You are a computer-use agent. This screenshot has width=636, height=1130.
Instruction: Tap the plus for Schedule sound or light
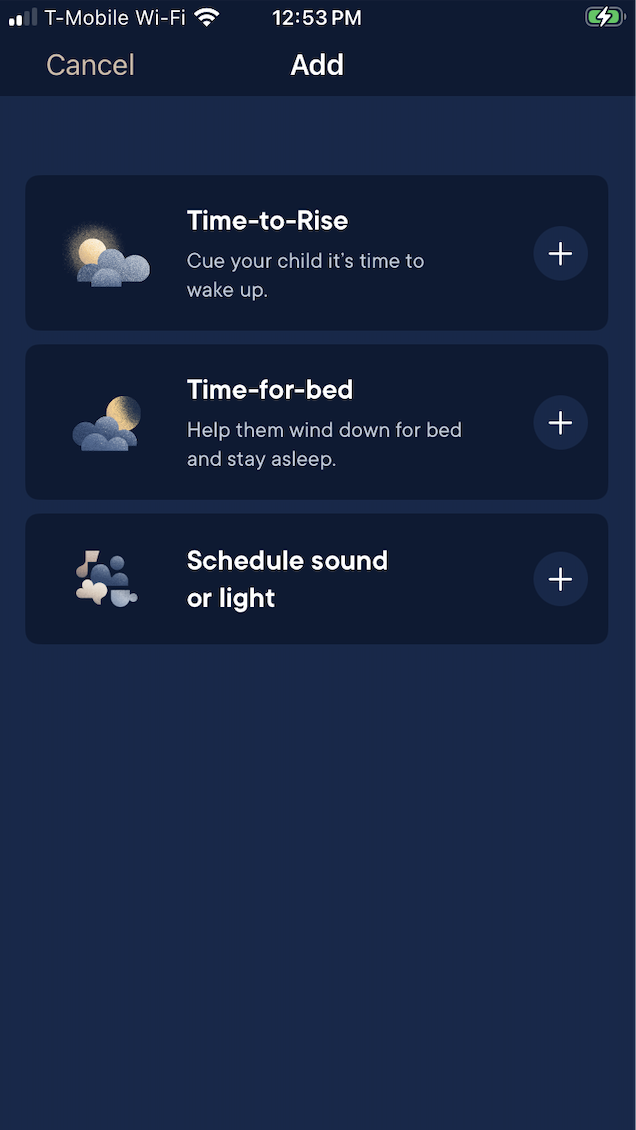click(560, 579)
